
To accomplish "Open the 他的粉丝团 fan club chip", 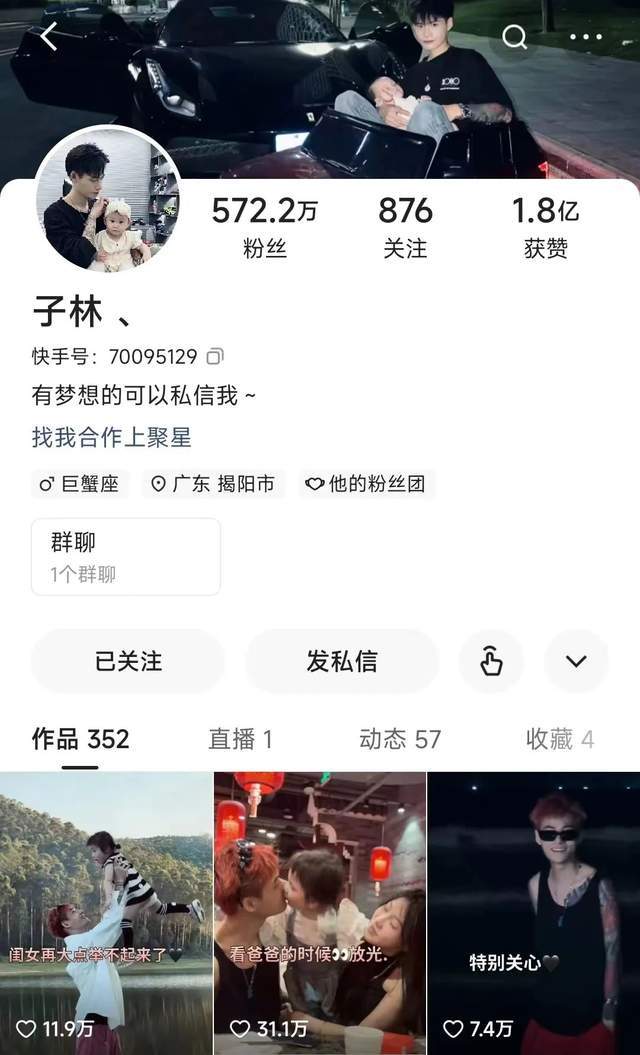I will tap(365, 484).
